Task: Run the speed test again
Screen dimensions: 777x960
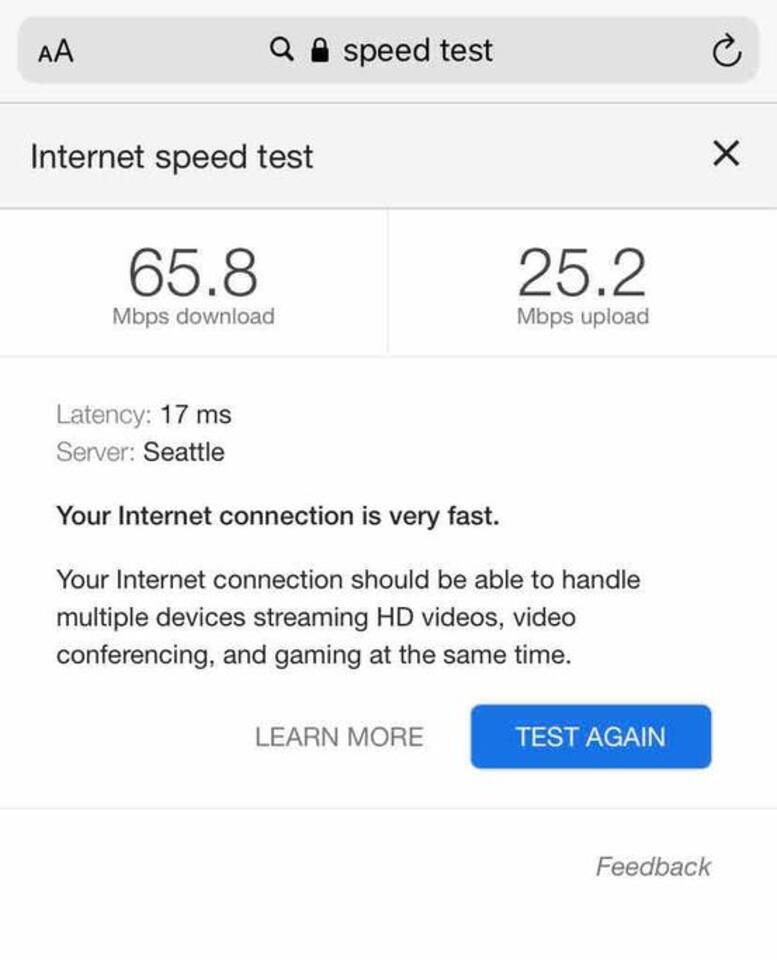Action: coord(590,737)
